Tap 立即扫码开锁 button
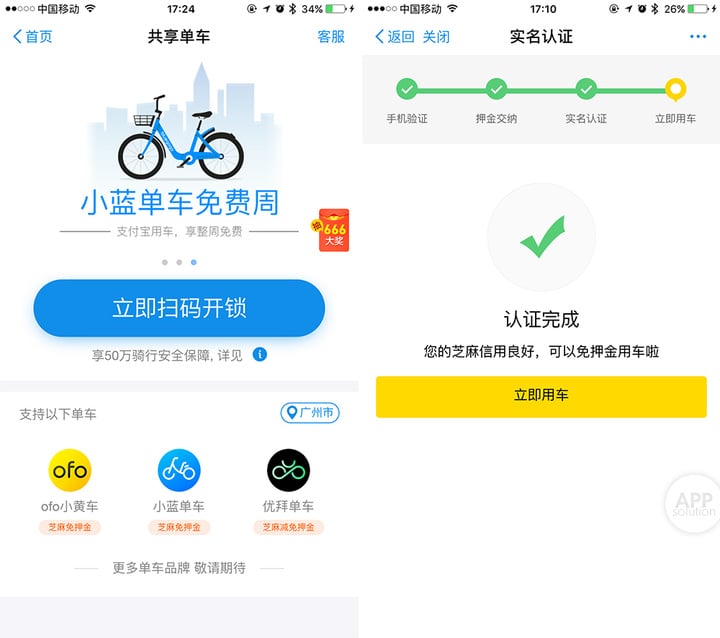Image resolution: width=720 pixels, height=638 pixels. (x=179, y=308)
